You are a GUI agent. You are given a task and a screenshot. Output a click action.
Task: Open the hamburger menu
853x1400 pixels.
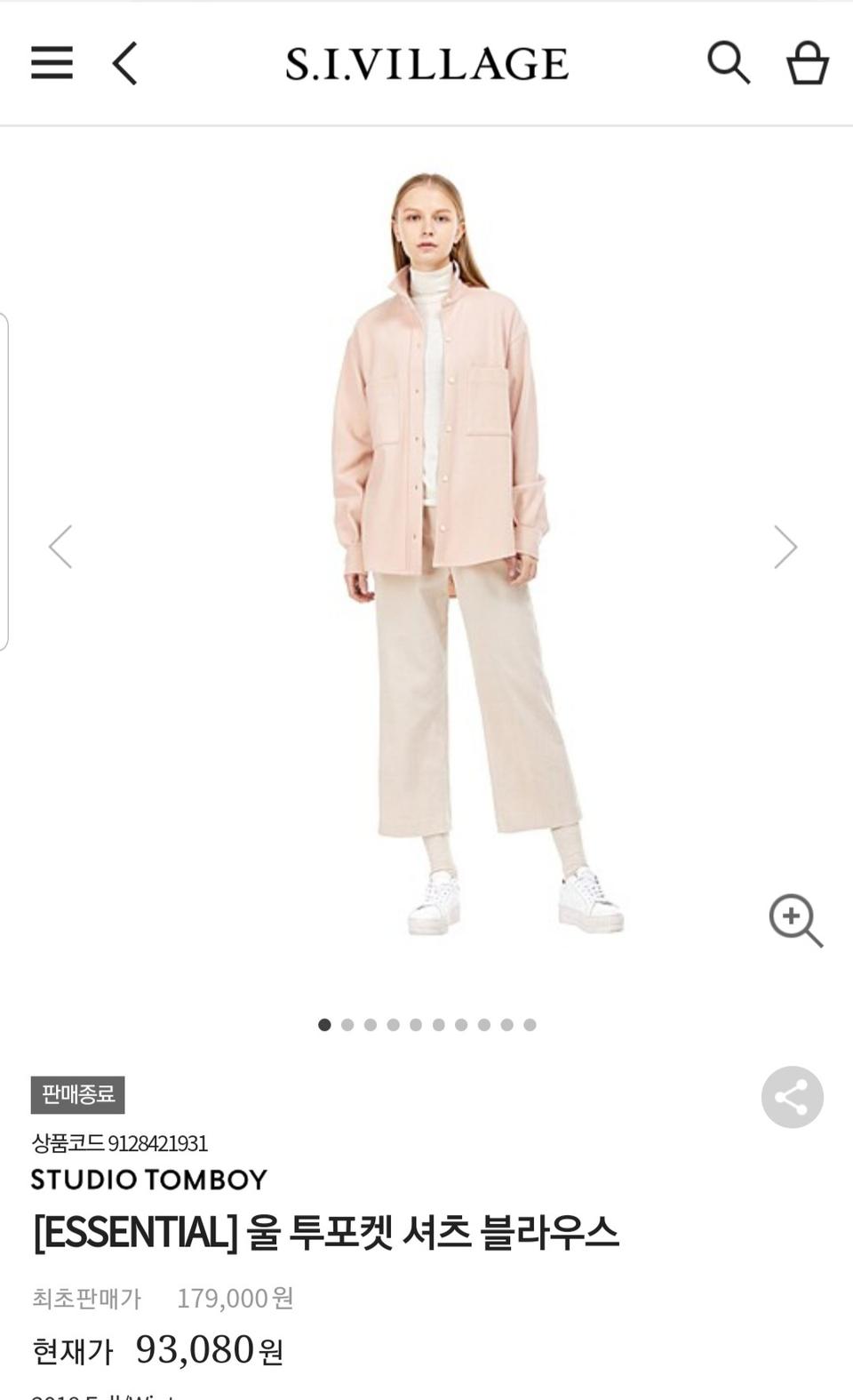(52, 63)
